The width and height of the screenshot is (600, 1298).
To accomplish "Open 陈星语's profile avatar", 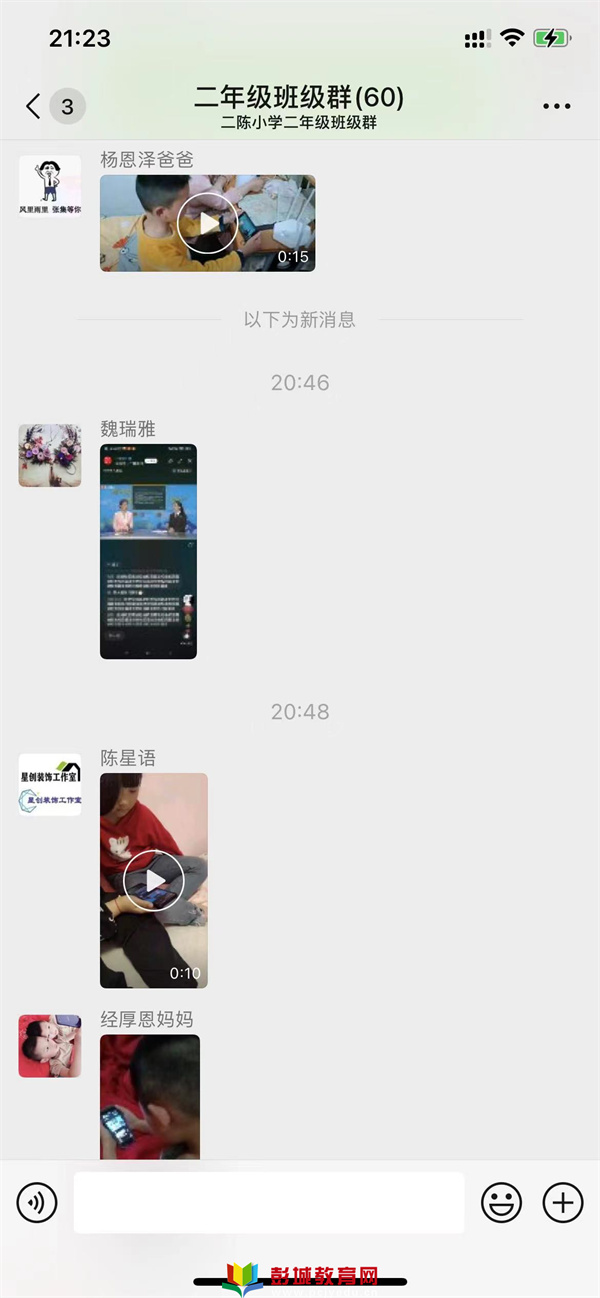I will point(50,784).
